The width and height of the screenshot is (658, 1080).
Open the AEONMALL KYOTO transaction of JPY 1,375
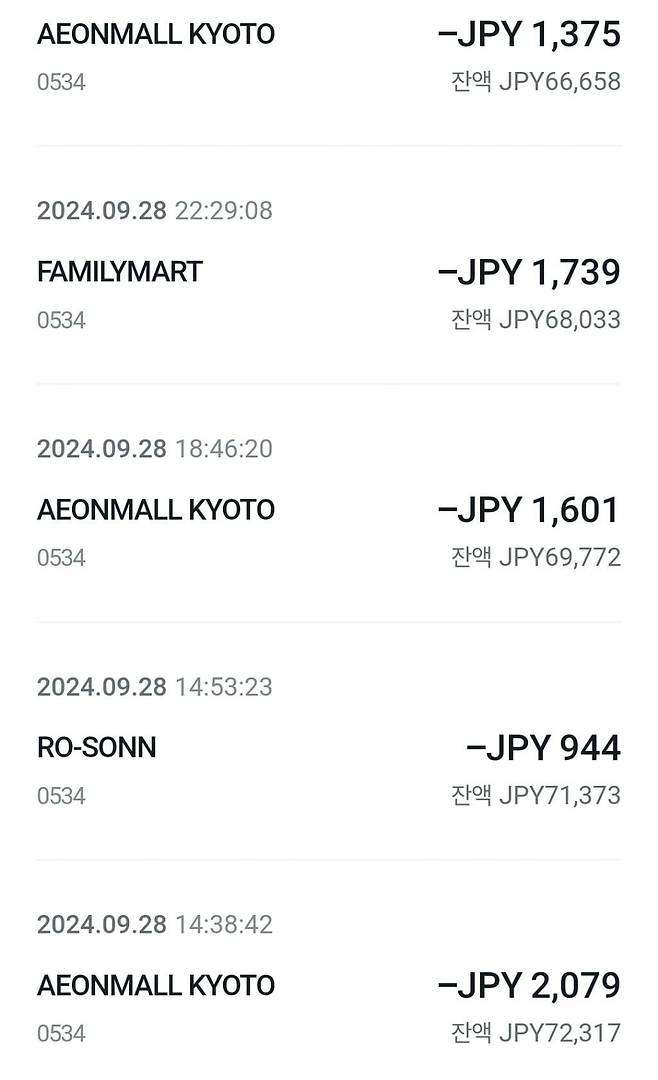328,55
